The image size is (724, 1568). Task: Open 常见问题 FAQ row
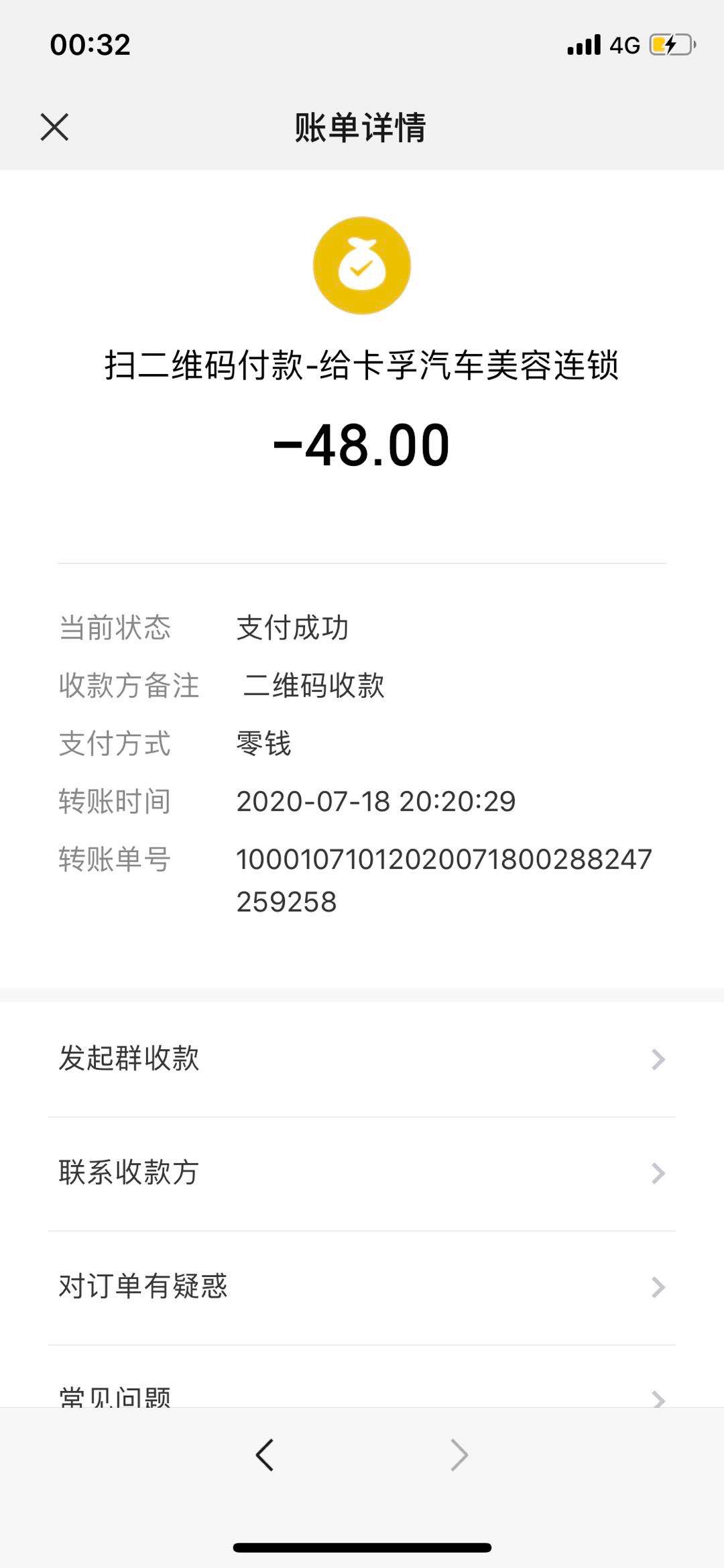[362, 1394]
